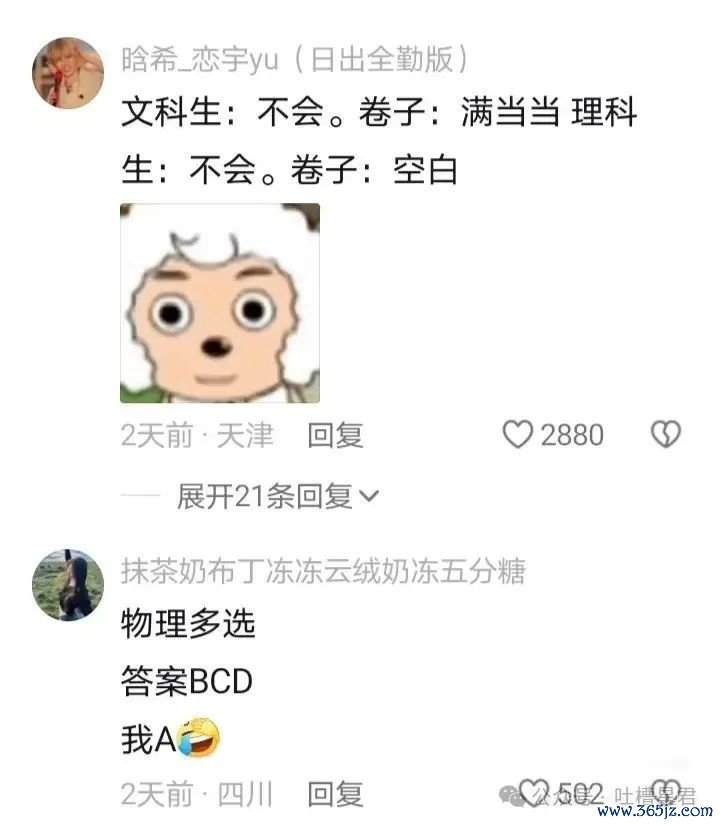This screenshot has width=720, height=826.
Task: Open the sheep sticker image in the comment
Action: point(220,303)
